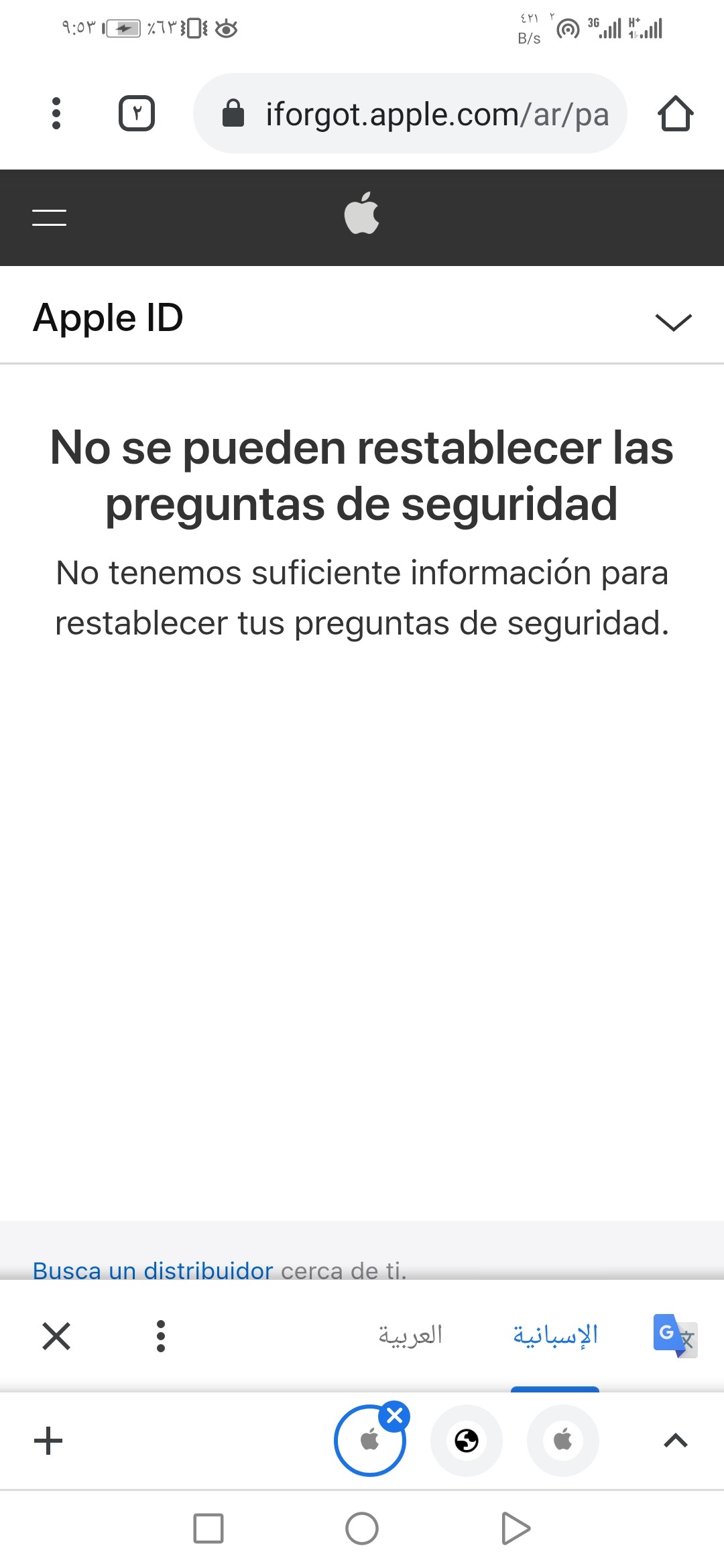Close the current Apple tab
Viewport: 724px width, 1568px height.
(x=395, y=1416)
